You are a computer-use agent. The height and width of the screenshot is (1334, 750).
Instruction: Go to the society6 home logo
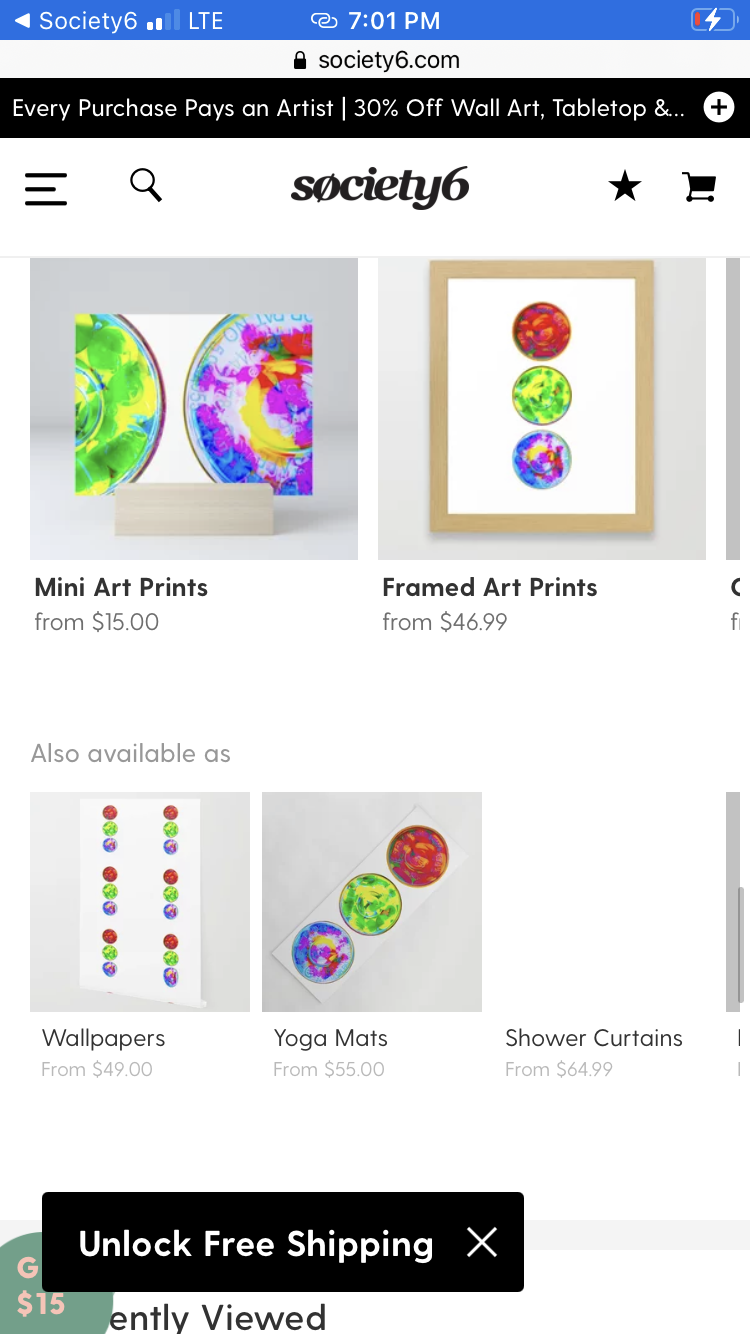click(380, 187)
